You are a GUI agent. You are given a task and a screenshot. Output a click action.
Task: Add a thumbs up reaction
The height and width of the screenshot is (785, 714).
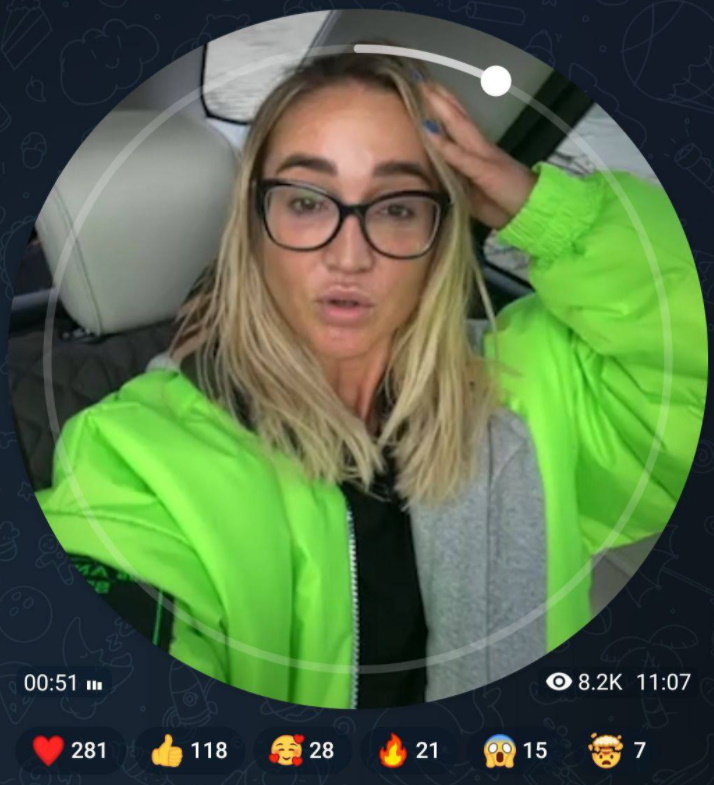point(188,750)
